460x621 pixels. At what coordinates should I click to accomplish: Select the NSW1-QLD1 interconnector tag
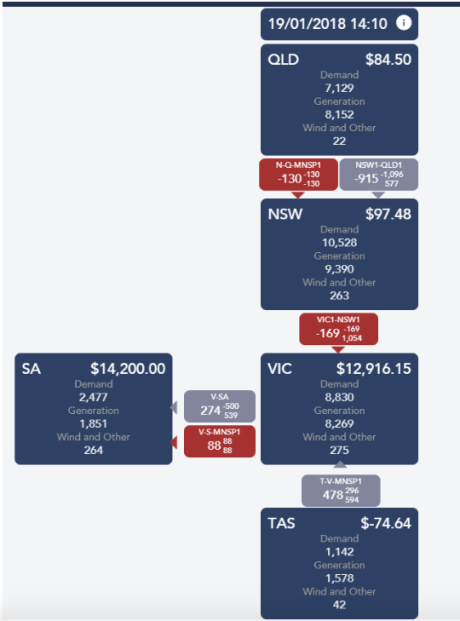pos(379,175)
